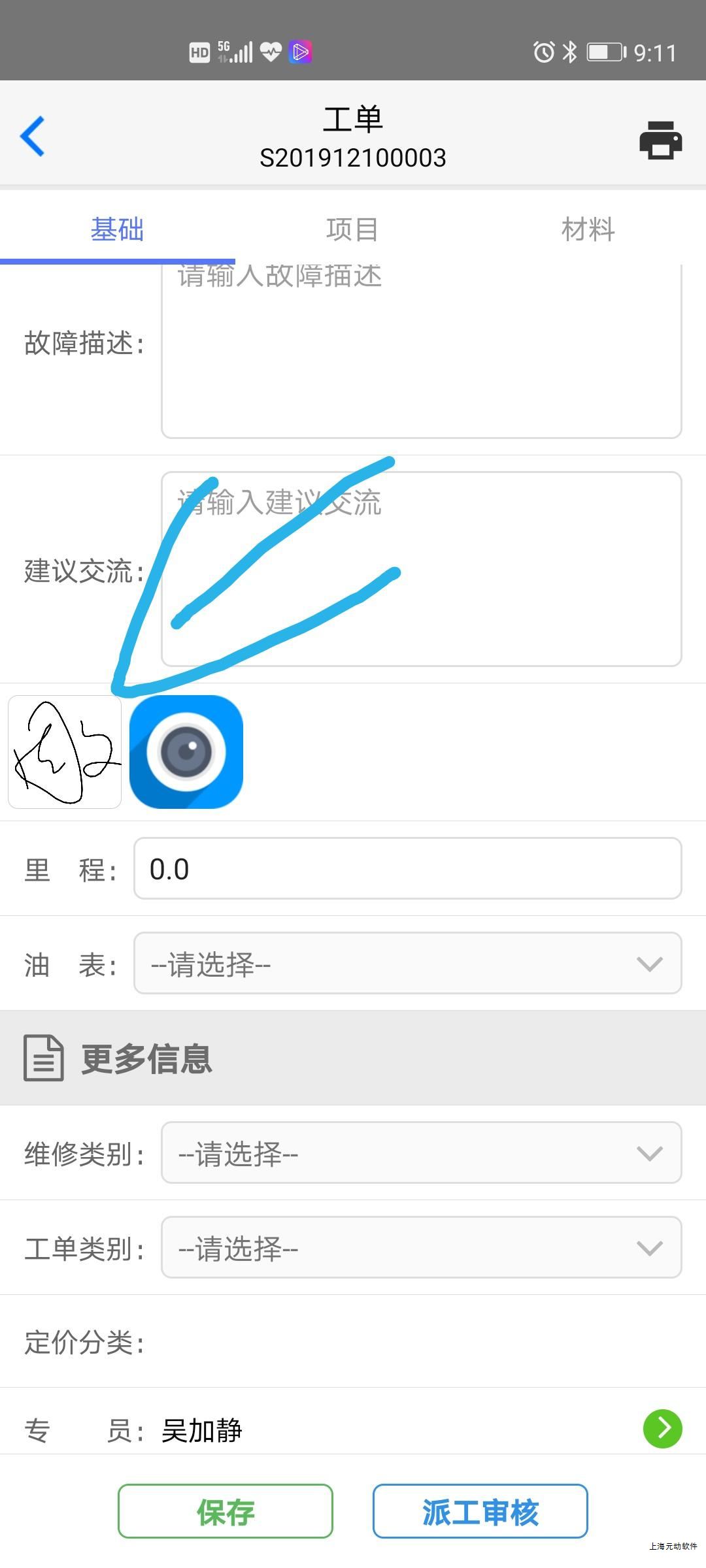Open the green arrow next to 吴加静
The image size is (706, 1568).
click(x=662, y=1429)
